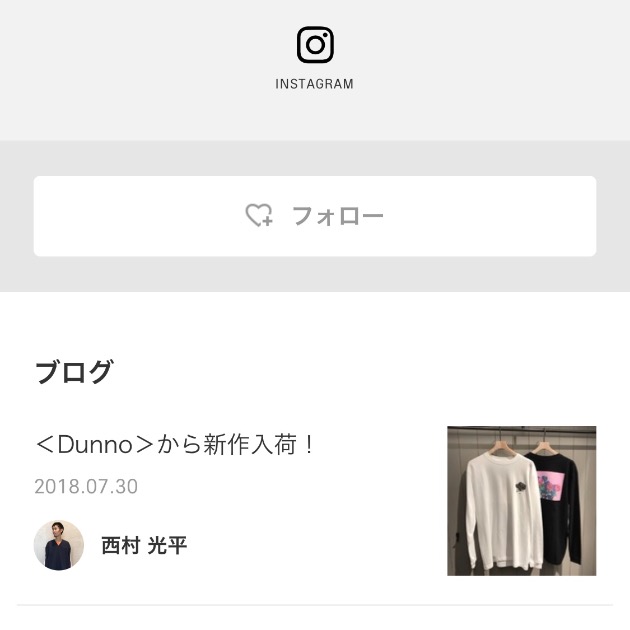Open the Instagram link icon
The image size is (630, 630).
(314, 46)
